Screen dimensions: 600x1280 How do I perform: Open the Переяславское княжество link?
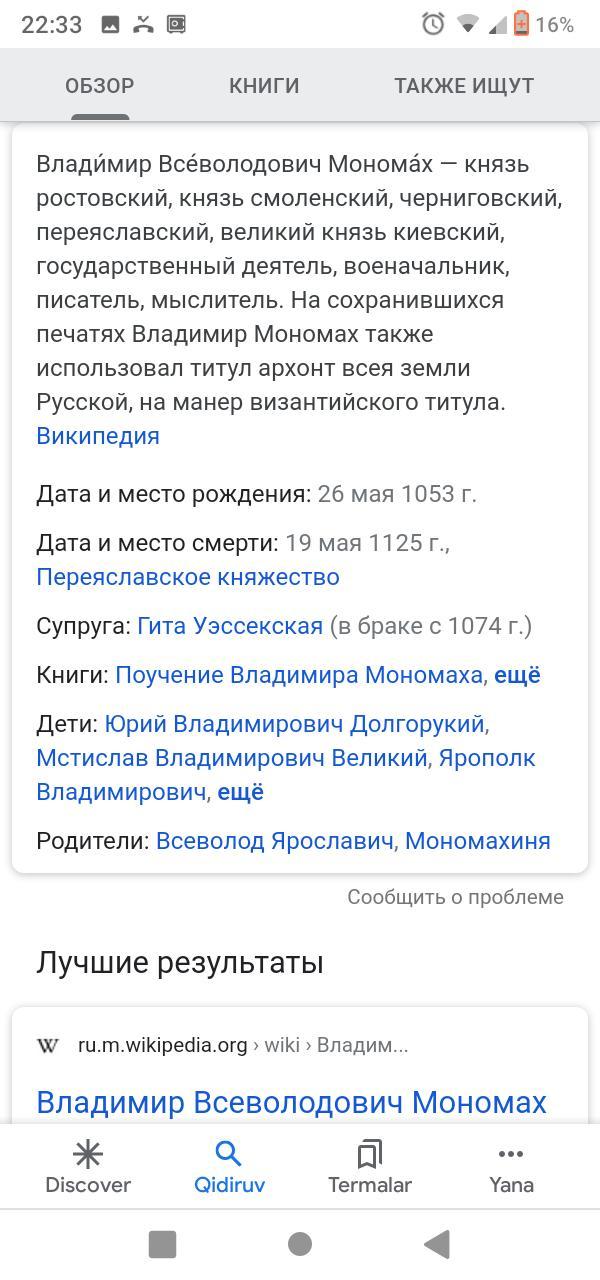[x=188, y=577]
